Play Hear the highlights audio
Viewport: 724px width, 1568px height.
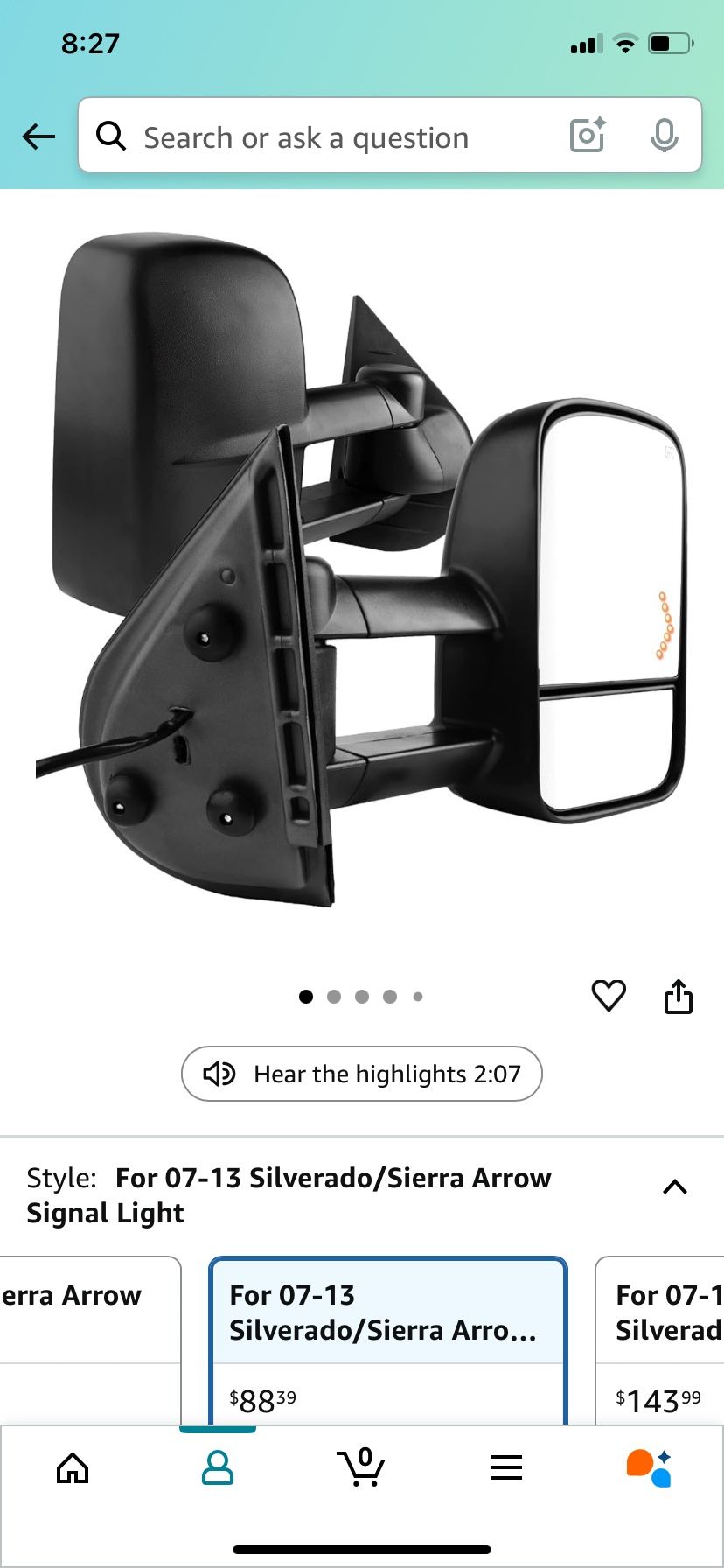(362, 1074)
